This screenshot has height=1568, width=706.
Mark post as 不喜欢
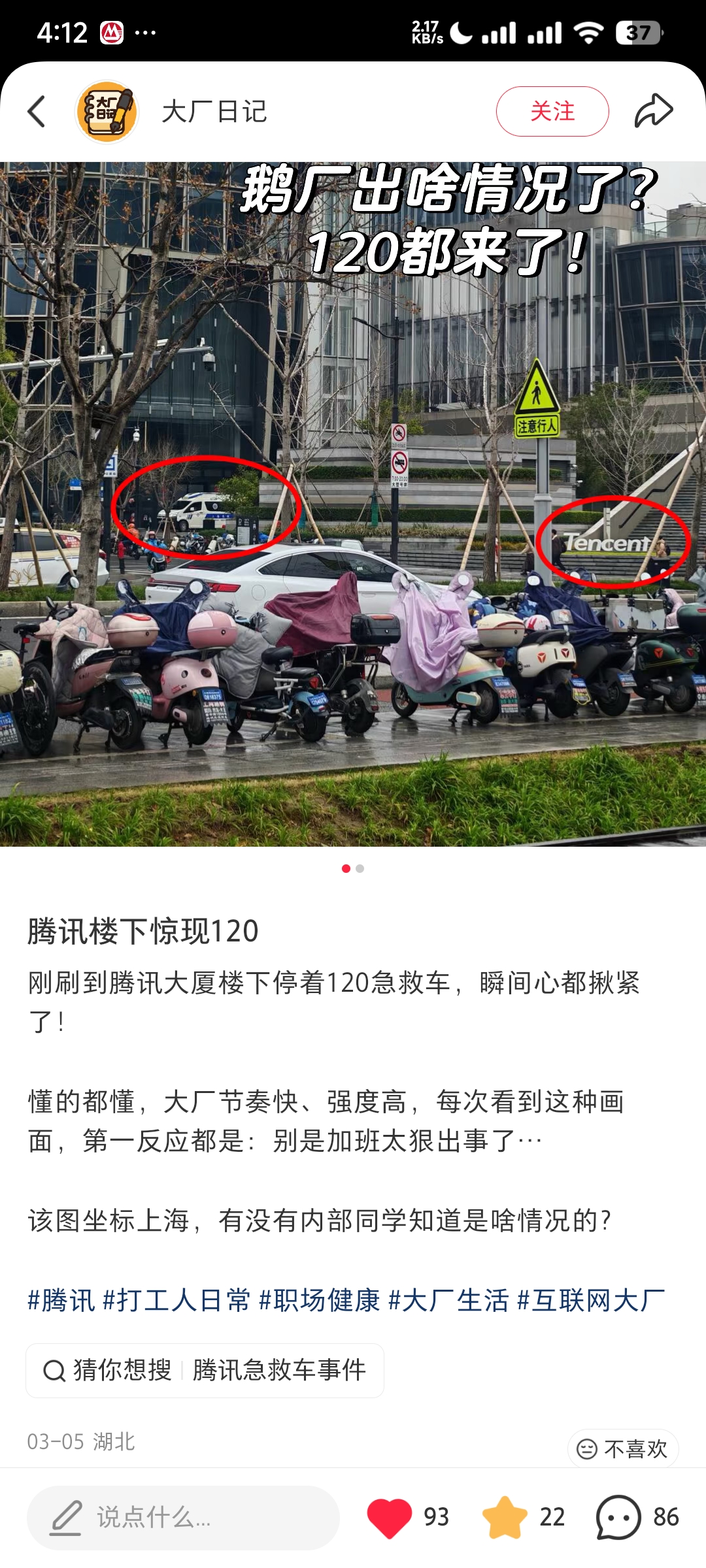coord(623,1448)
